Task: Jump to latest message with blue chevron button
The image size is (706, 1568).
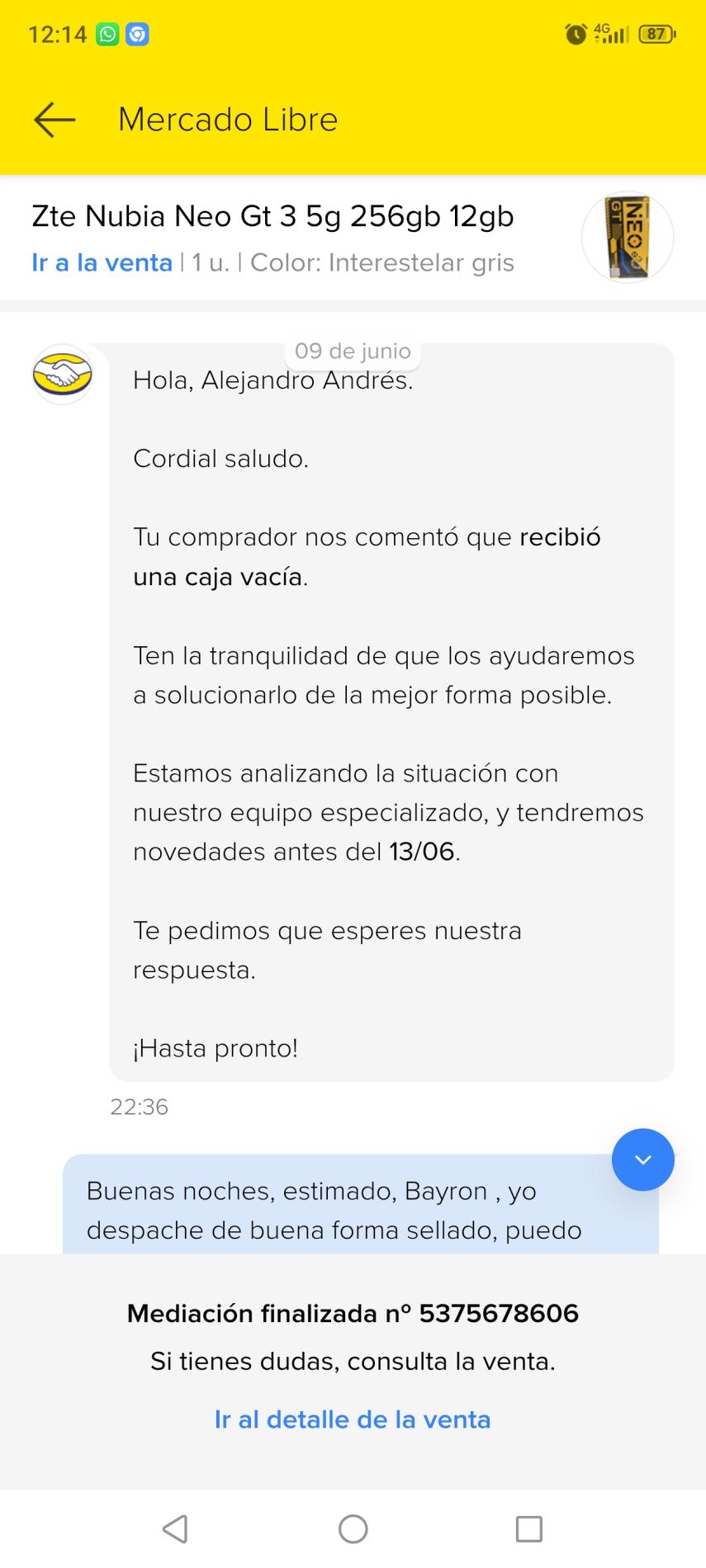Action: point(642,1159)
